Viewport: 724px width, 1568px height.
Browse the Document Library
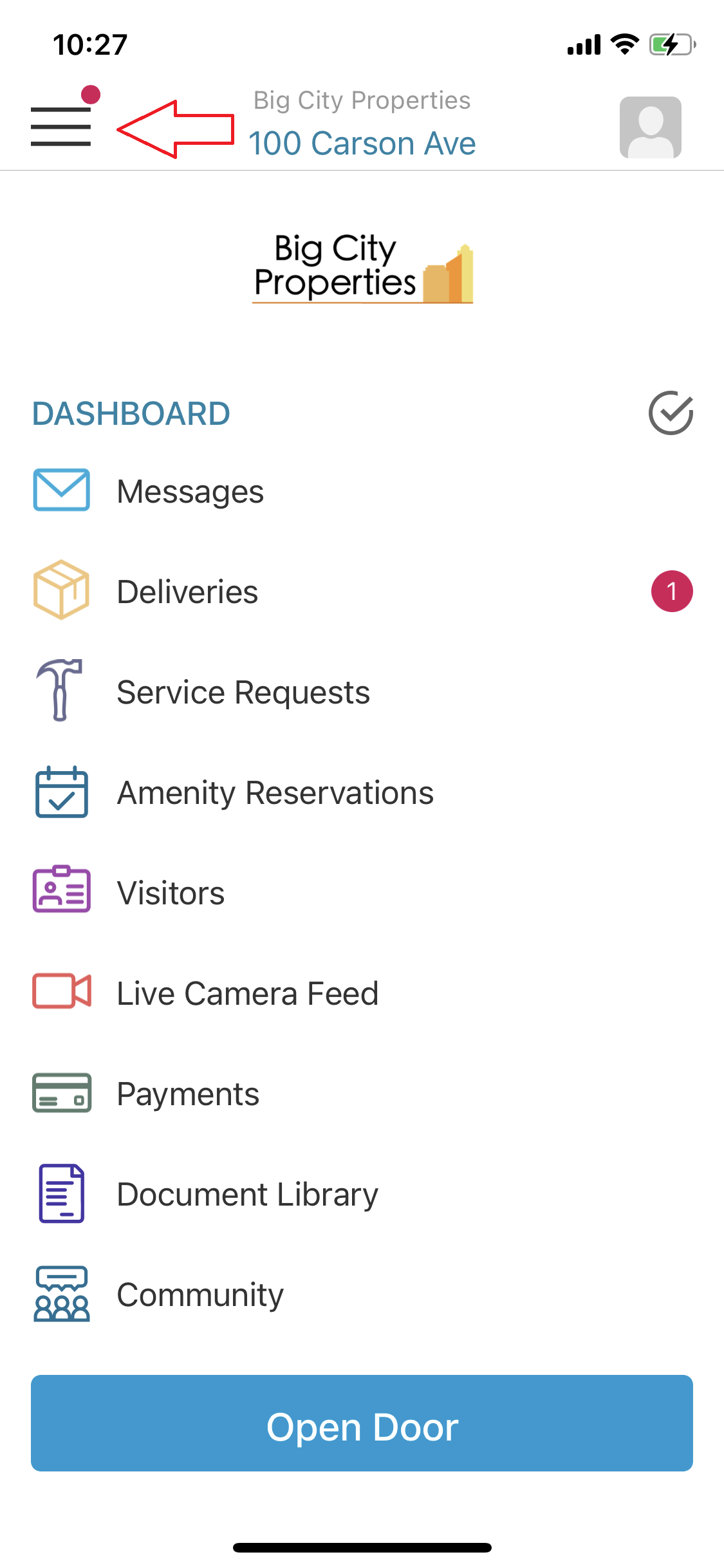(247, 1195)
